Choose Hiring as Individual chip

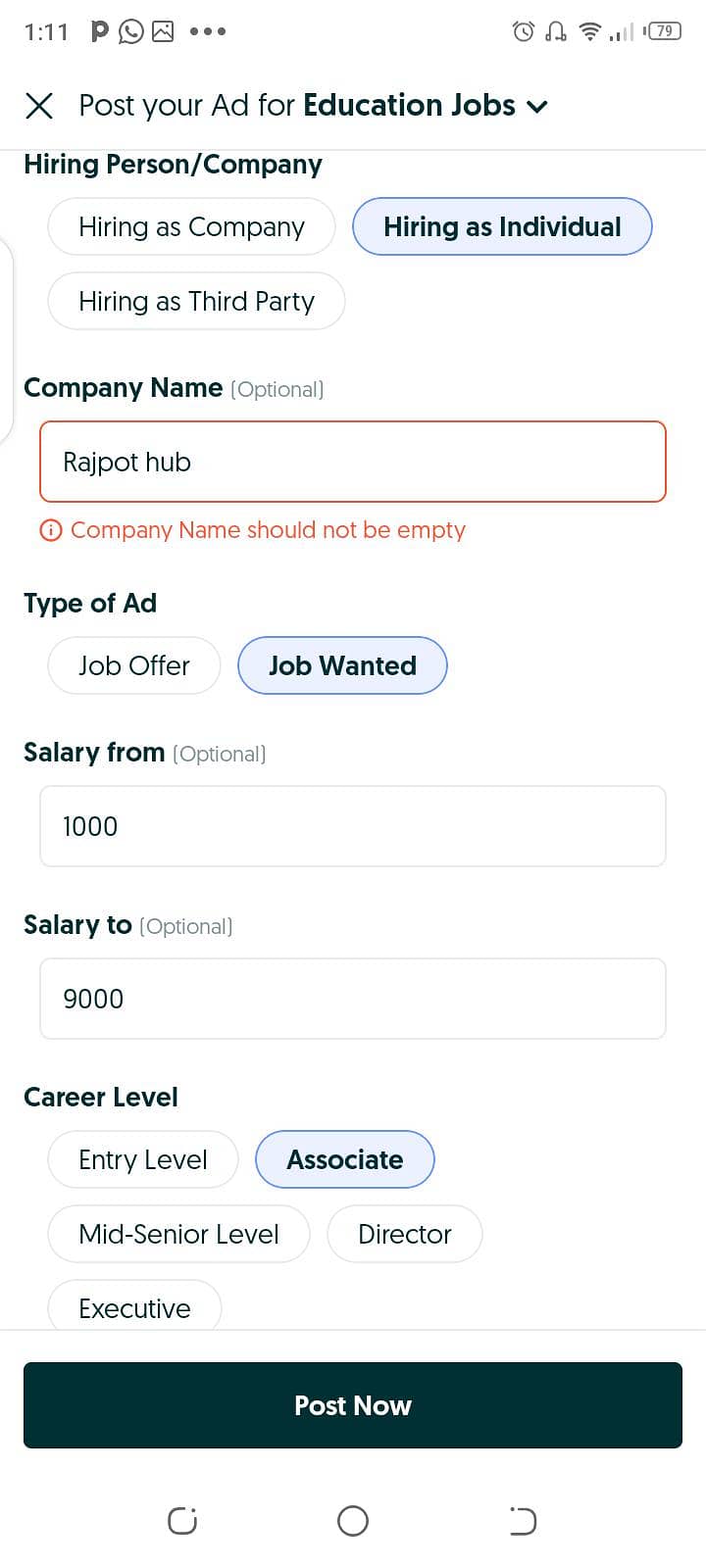pos(502,226)
